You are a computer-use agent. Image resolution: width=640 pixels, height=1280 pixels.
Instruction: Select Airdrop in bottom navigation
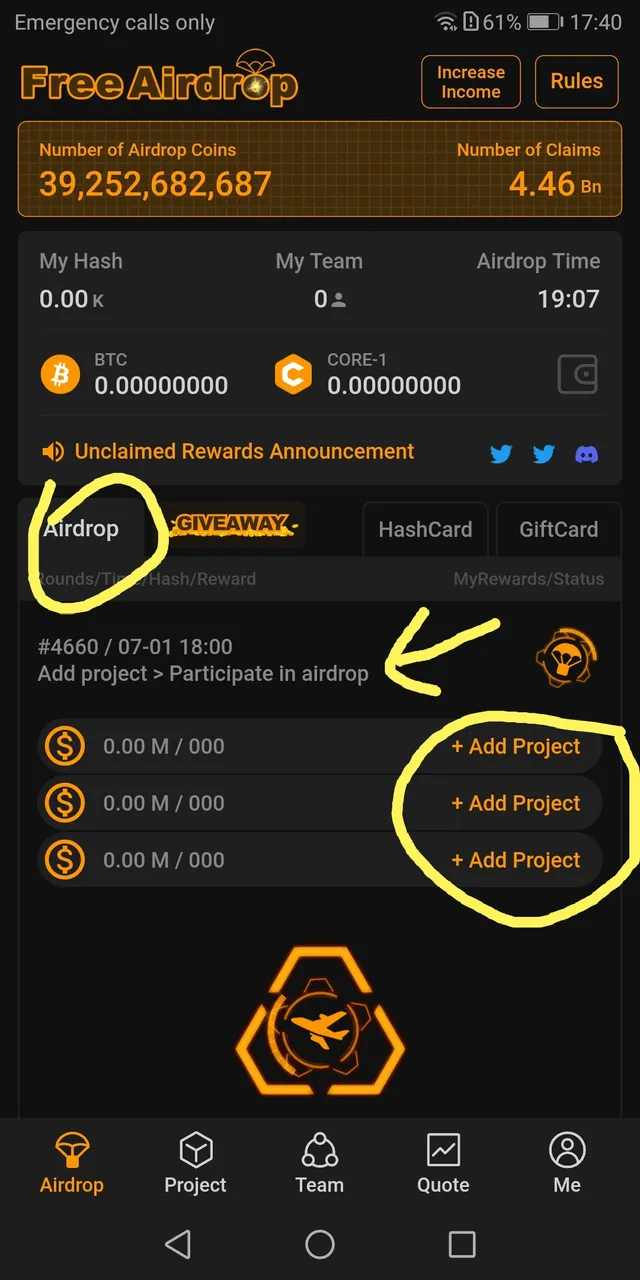[x=71, y=1164]
